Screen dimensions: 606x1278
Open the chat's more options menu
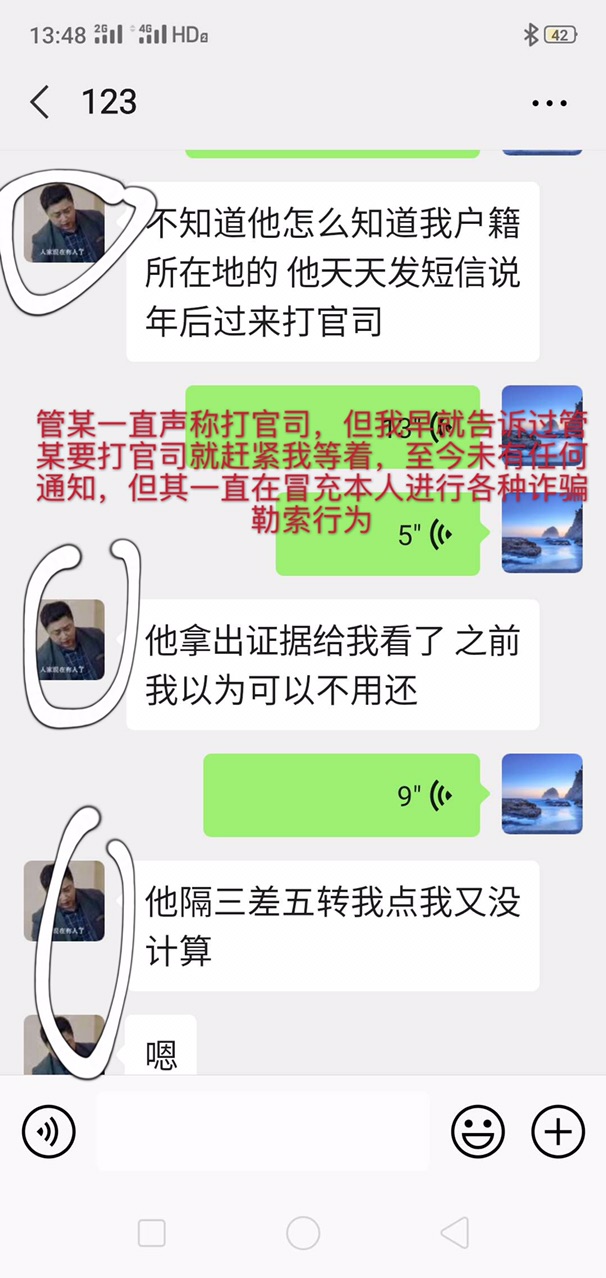pyautogui.click(x=549, y=103)
